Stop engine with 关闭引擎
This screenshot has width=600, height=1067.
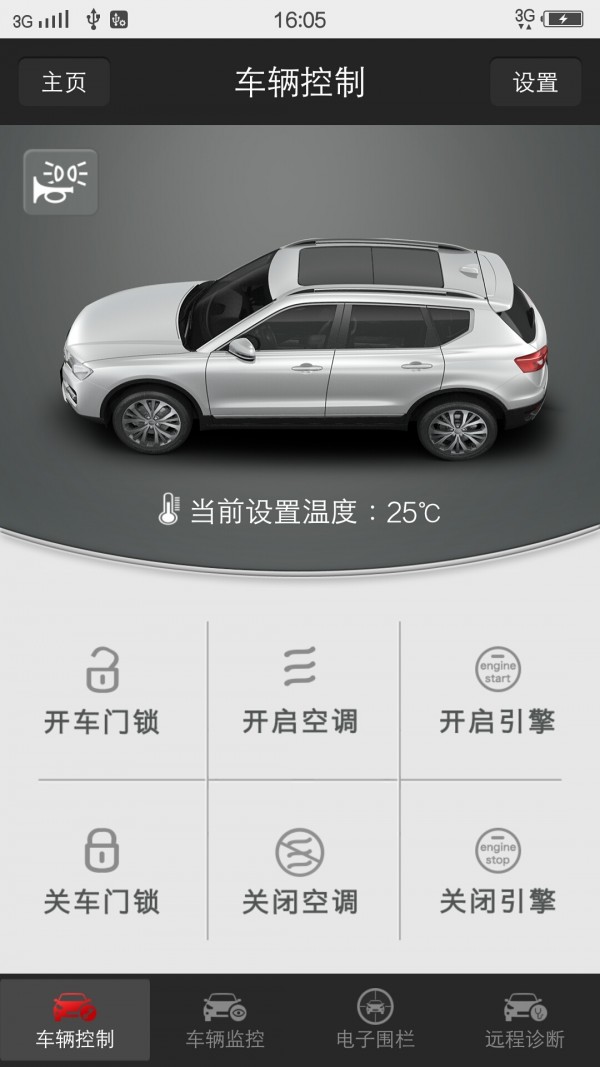(x=497, y=870)
